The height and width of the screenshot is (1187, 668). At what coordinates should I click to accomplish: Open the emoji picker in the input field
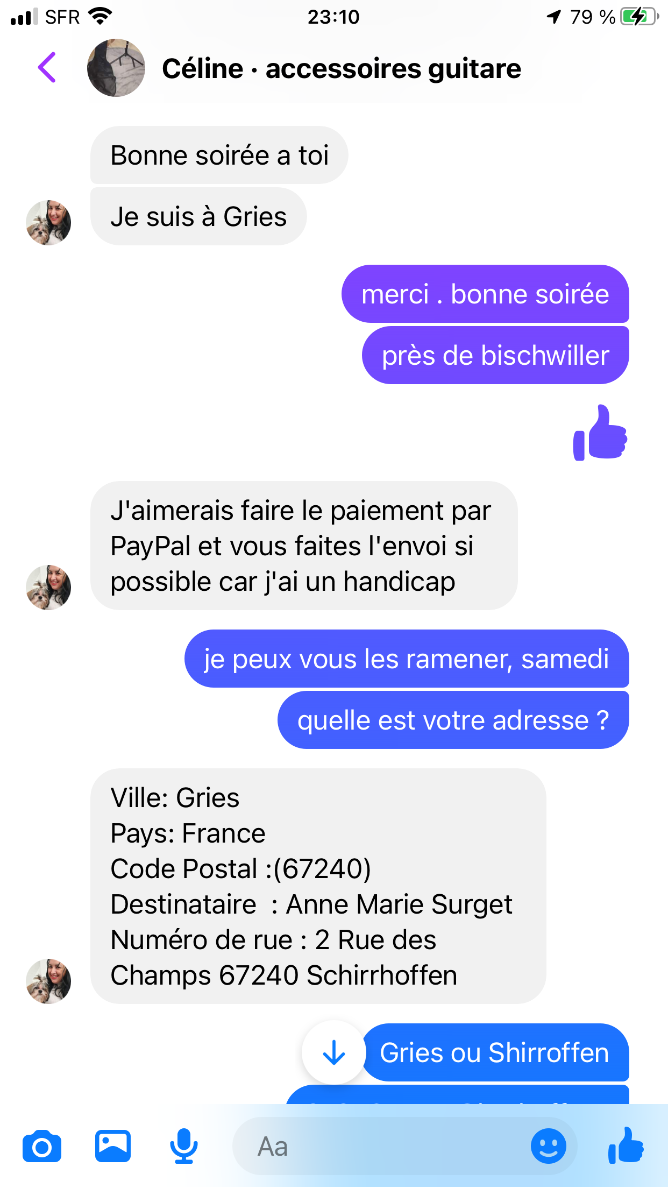pos(548,1146)
